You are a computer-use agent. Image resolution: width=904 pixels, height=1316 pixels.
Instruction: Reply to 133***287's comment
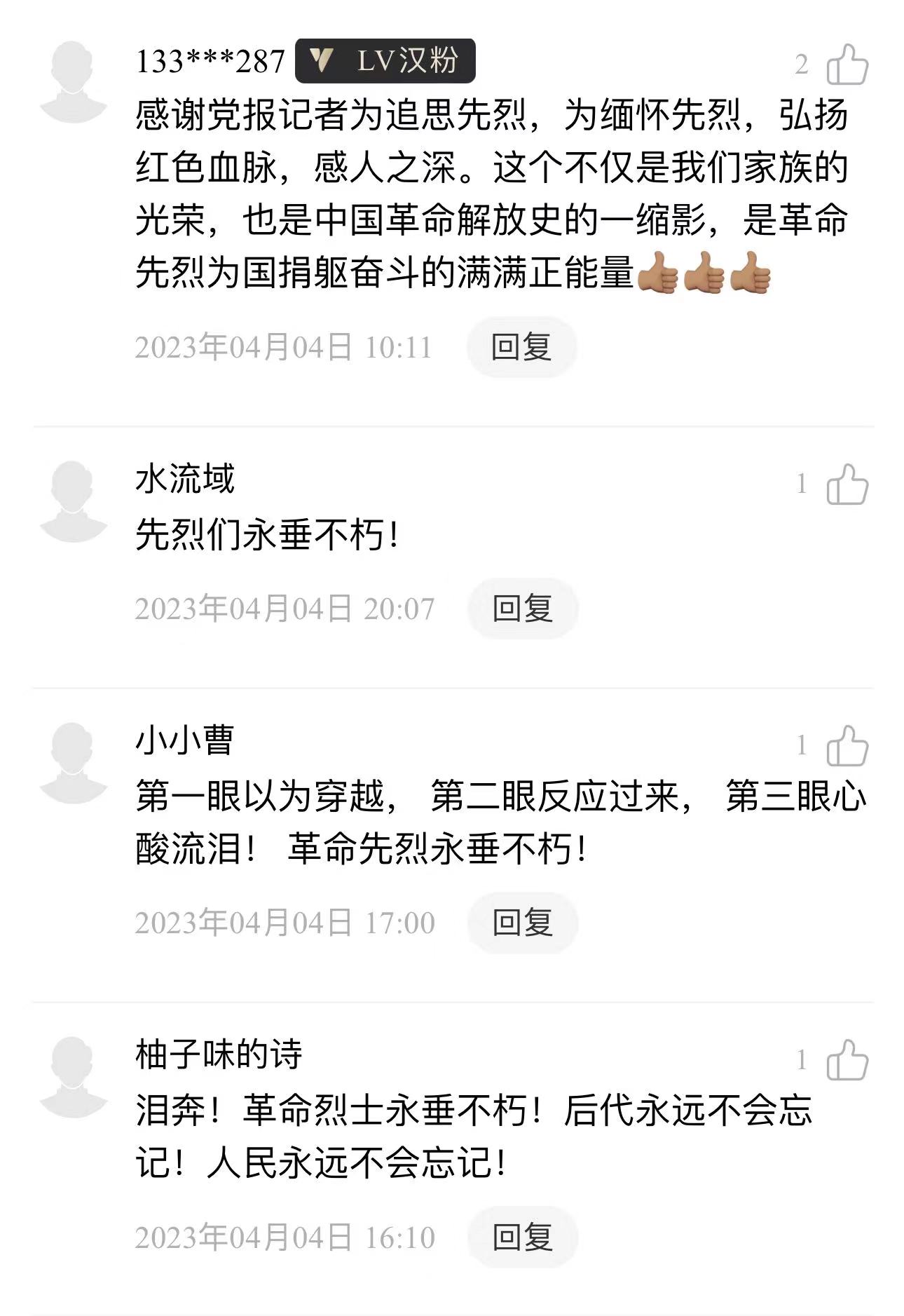pos(521,347)
